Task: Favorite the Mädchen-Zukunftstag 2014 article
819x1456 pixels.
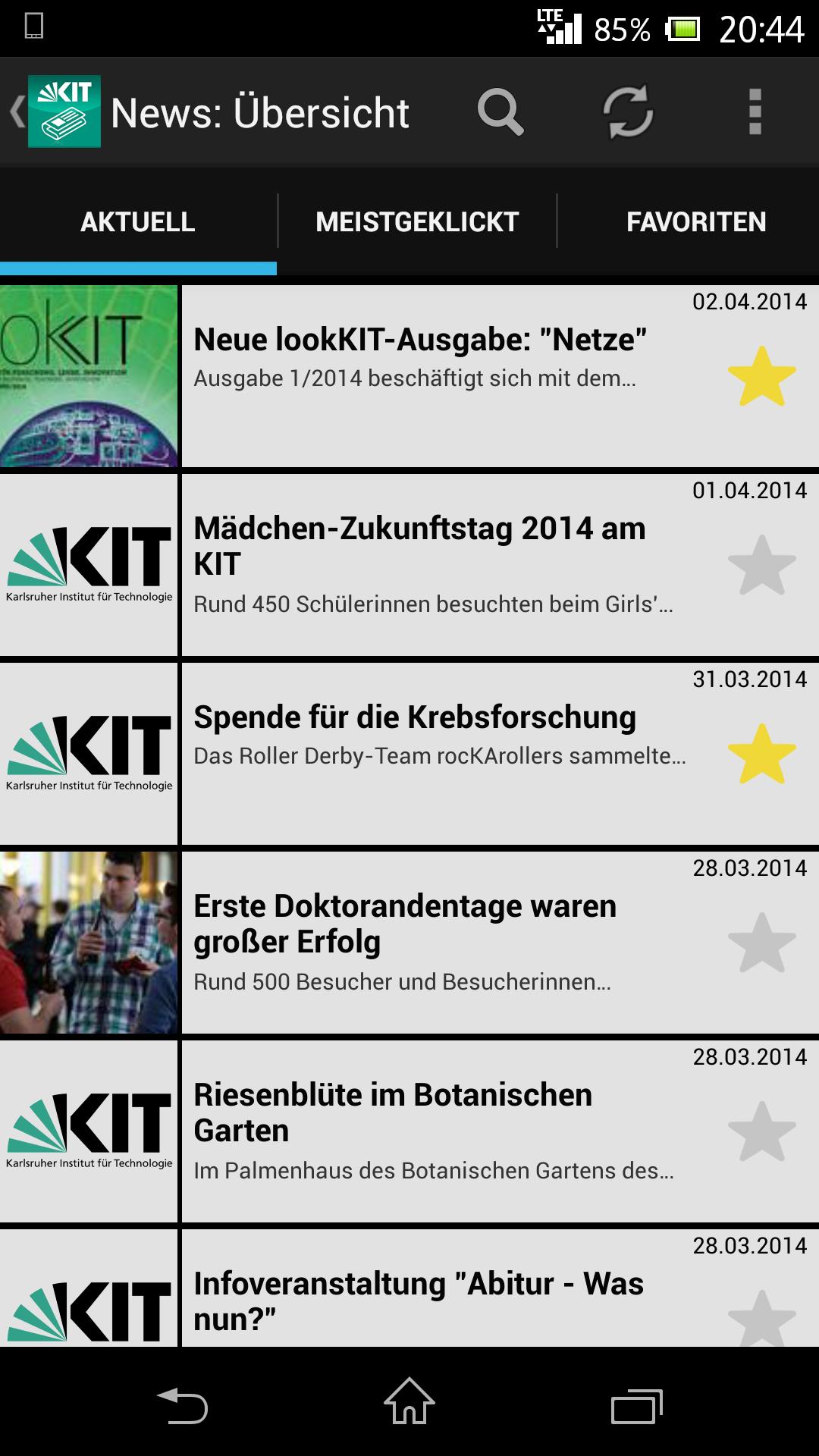Action: 761,565
